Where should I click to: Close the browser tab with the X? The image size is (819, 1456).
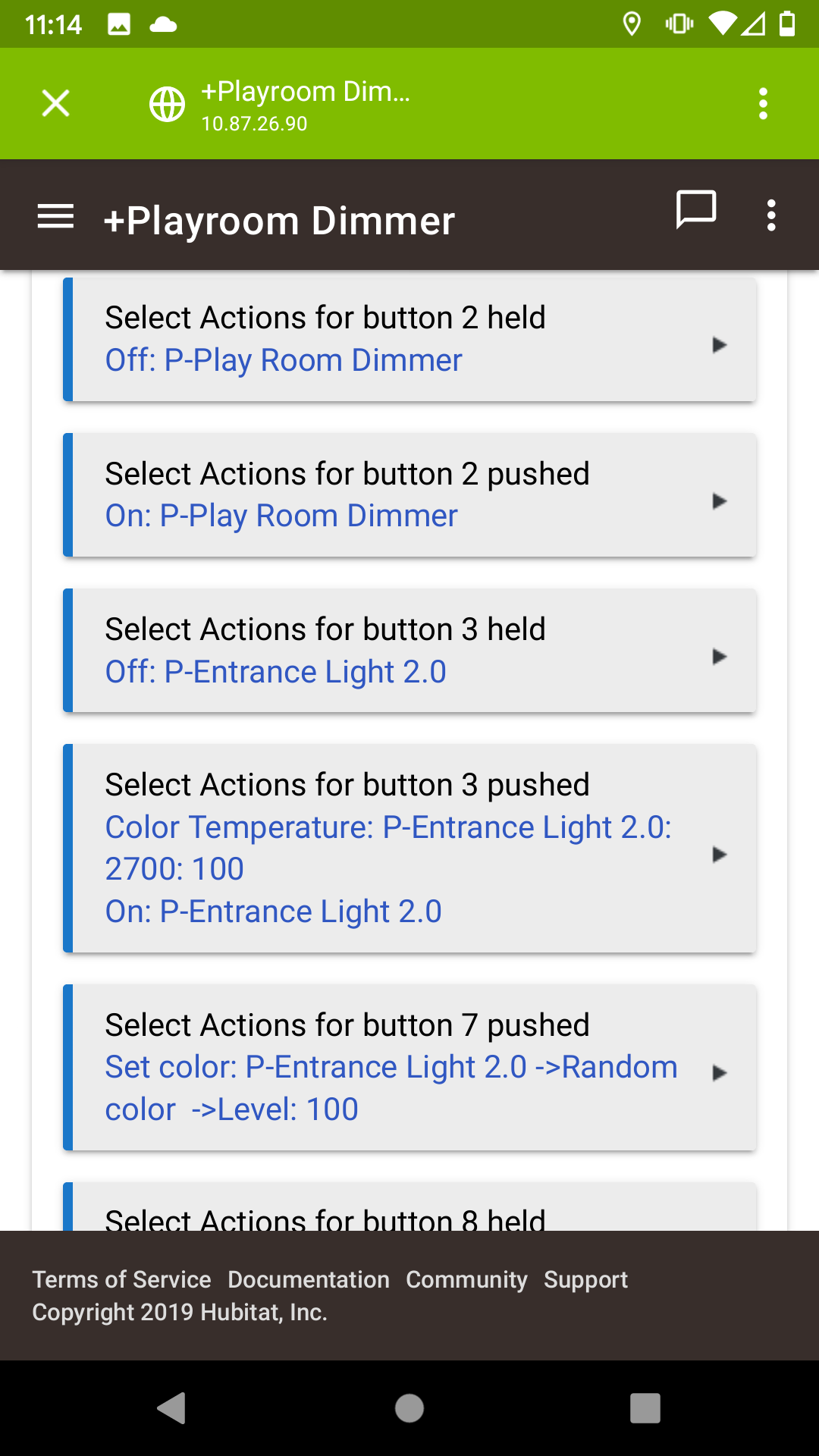pos(56,103)
